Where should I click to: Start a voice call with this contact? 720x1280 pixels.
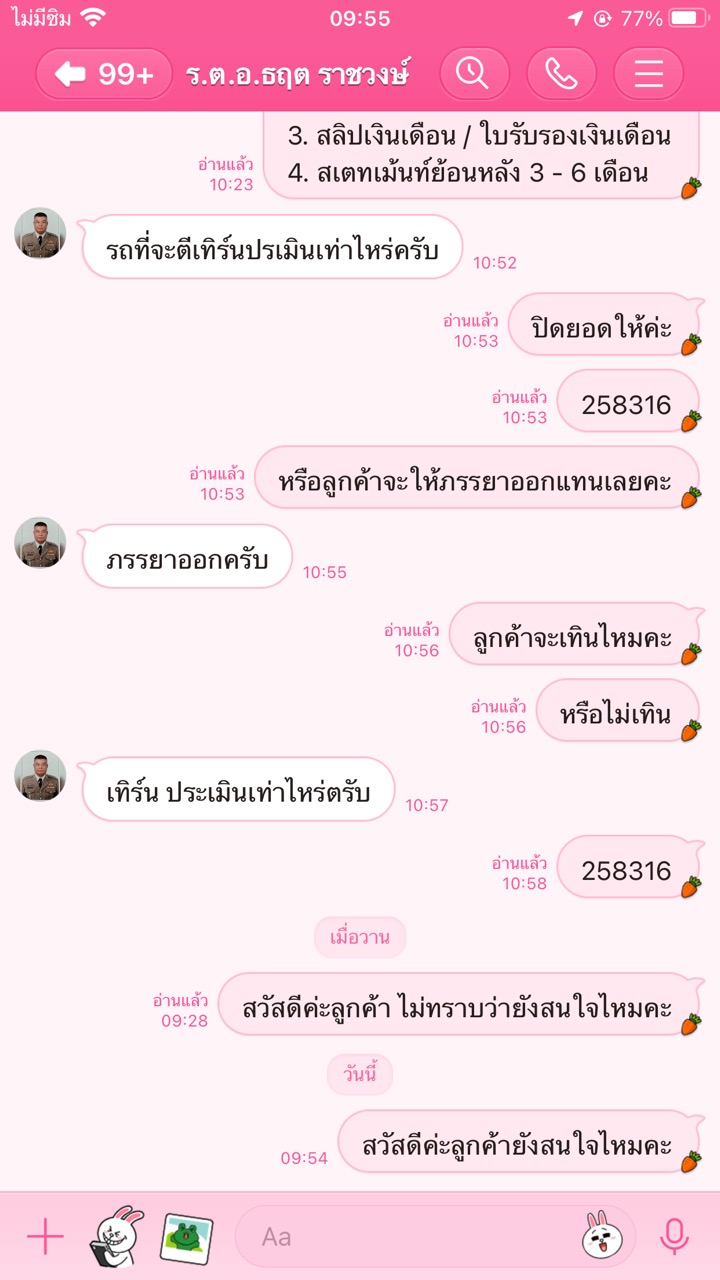(560, 74)
